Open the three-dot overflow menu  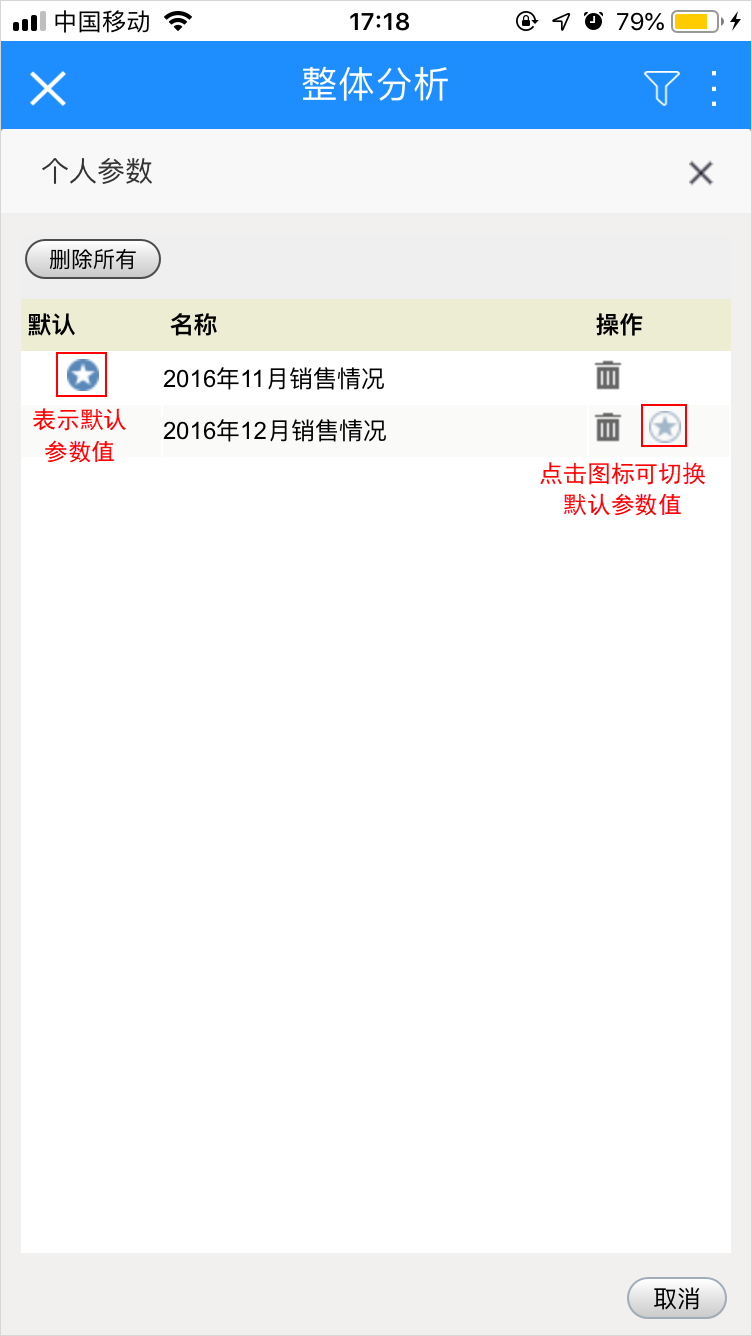click(x=714, y=88)
